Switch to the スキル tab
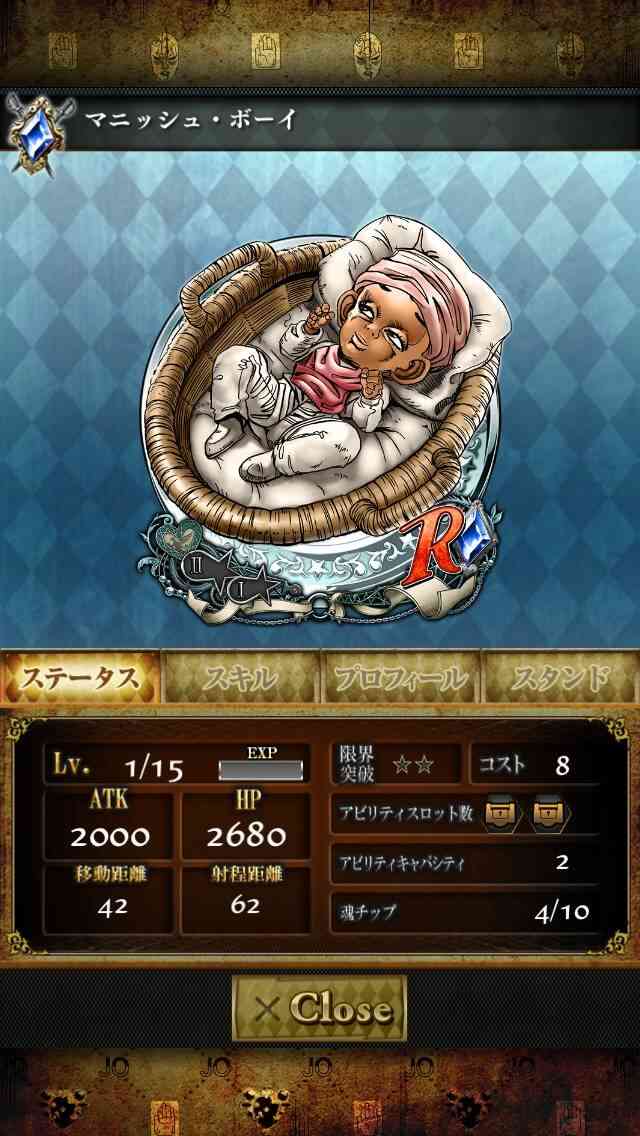The height and width of the screenshot is (1136, 640). click(240, 677)
